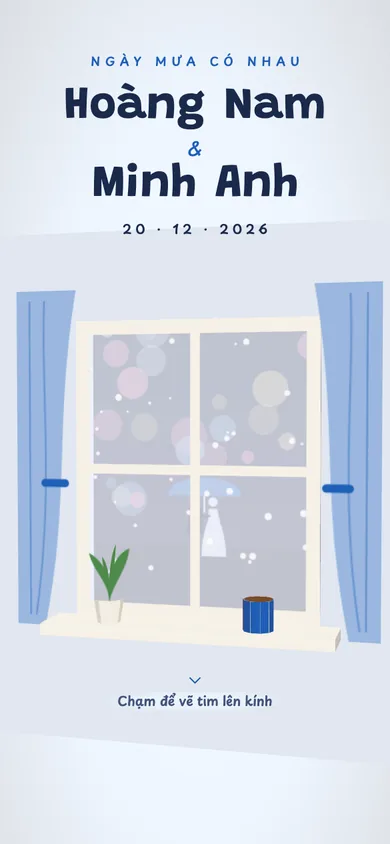Tap the window glass to draw a heart

200,470
